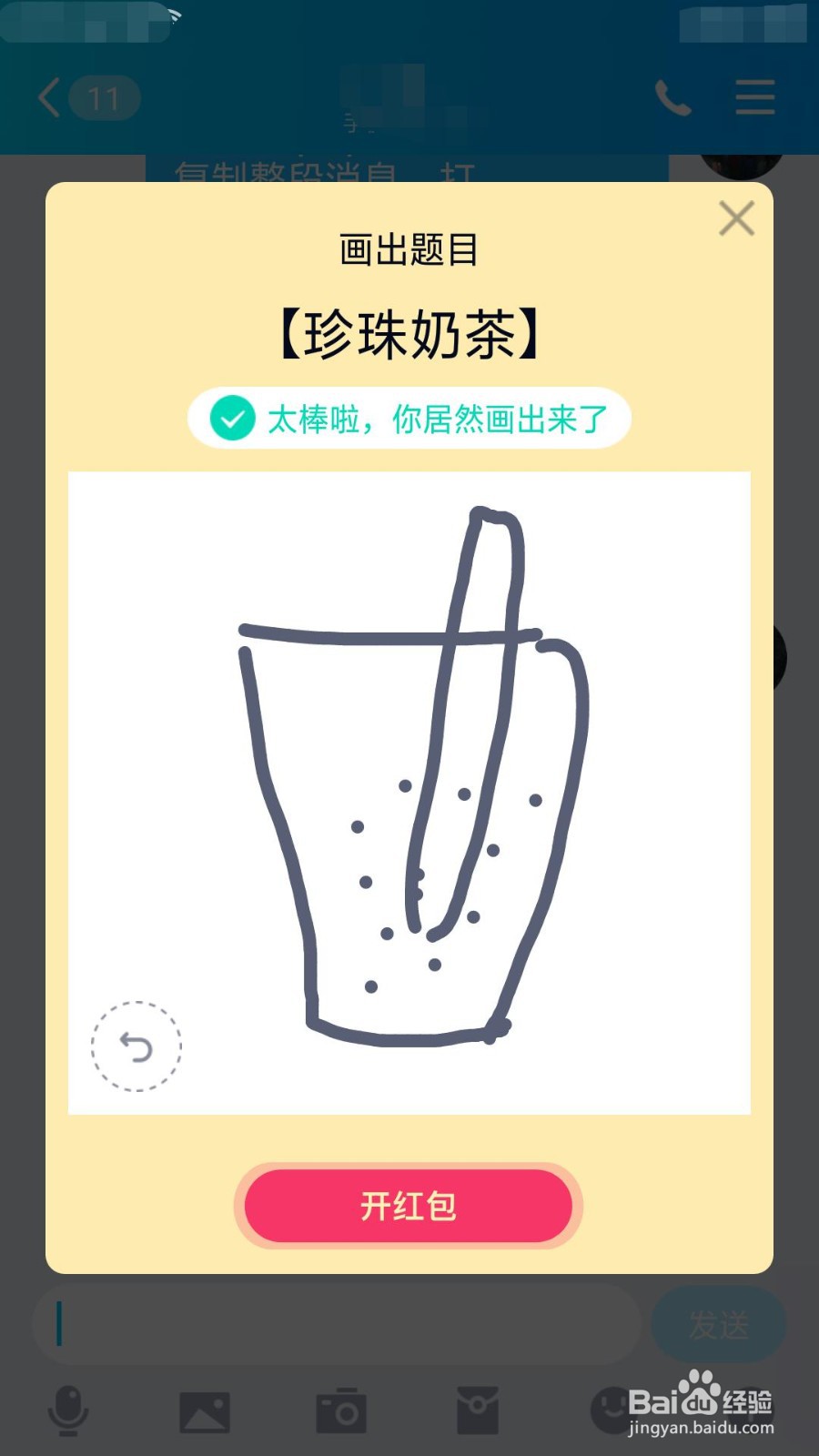Tap the 【珍珠奶茶】 topic text
The width and height of the screenshot is (819, 1456).
click(409, 332)
